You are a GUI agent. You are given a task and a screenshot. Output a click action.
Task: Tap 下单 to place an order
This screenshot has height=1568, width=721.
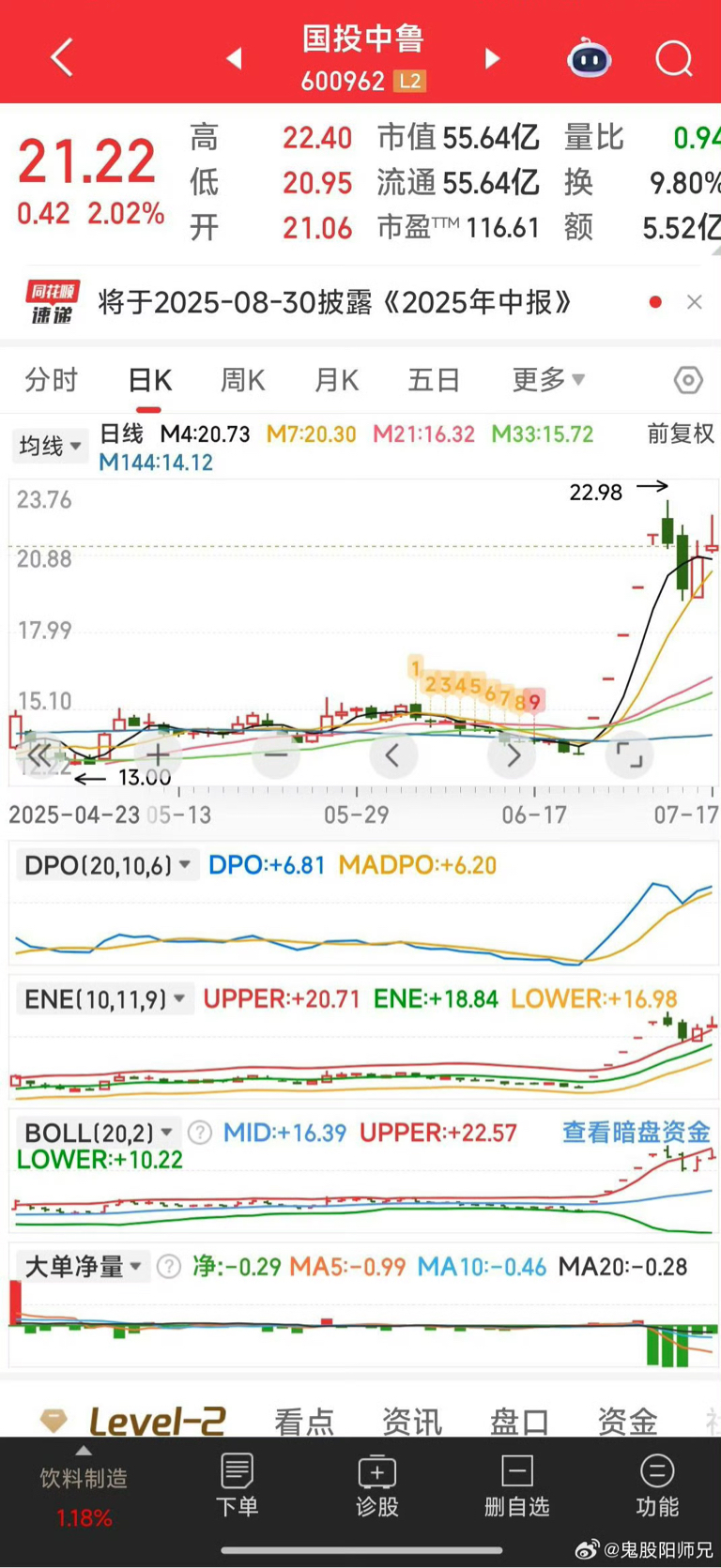tap(237, 1484)
